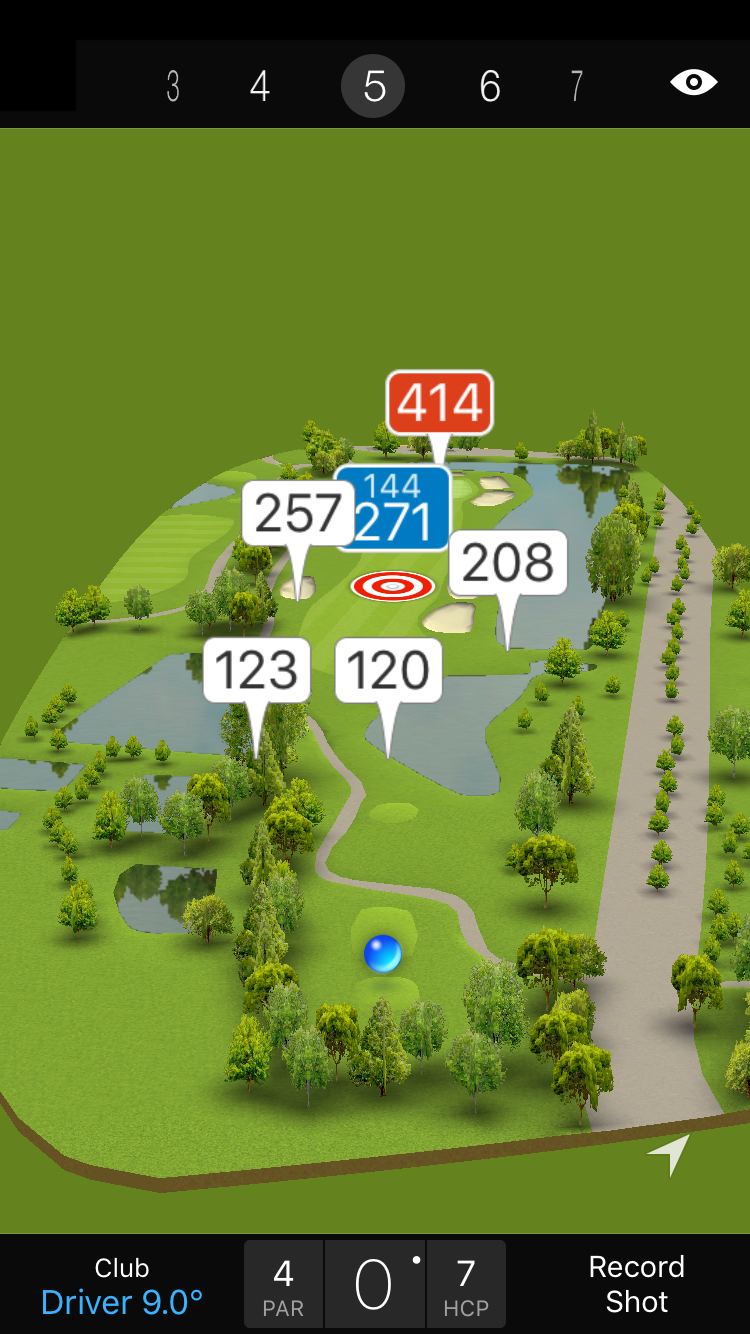
Task: Switch to hole 4
Action: [x=260, y=87]
